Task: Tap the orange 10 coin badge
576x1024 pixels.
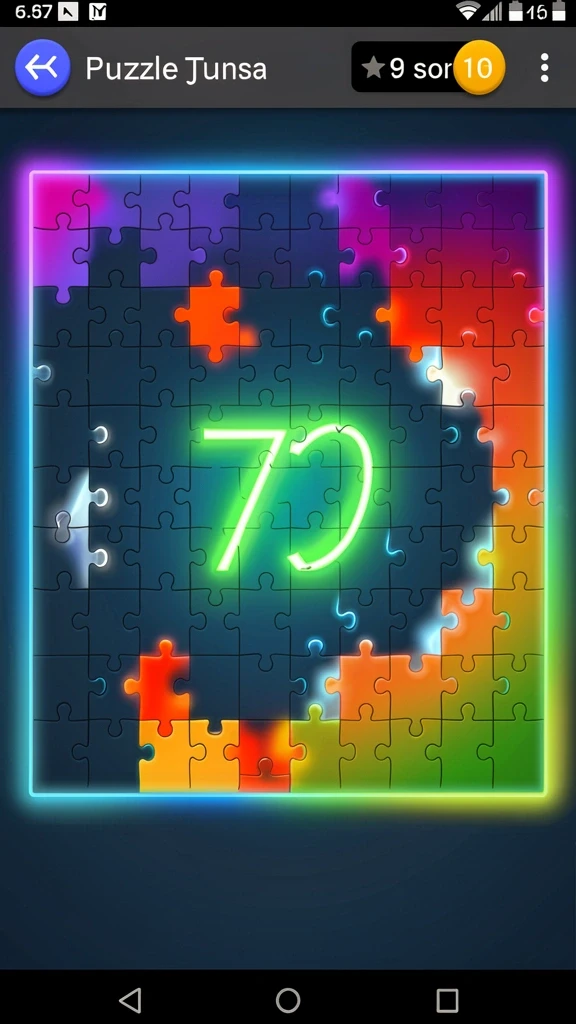Action: click(479, 67)
